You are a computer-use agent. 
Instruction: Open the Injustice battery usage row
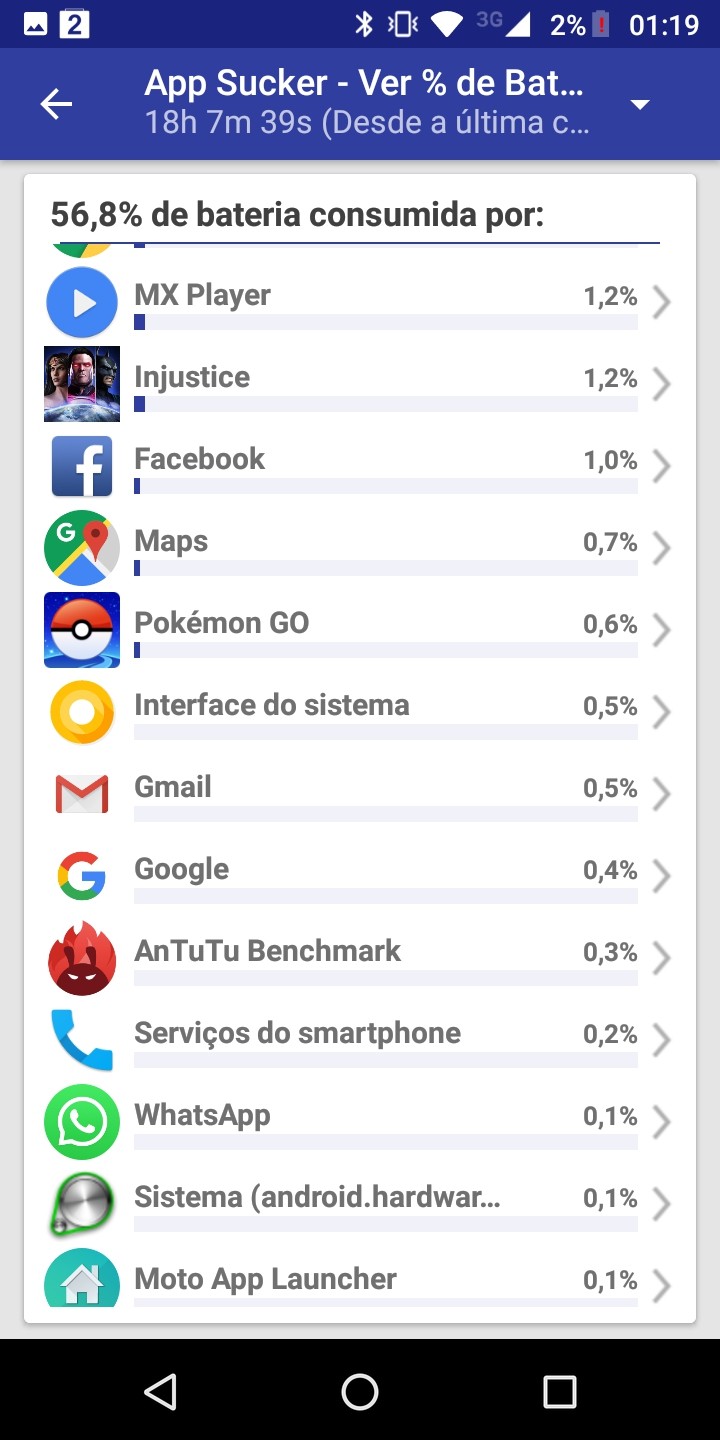tap(360, 384)
